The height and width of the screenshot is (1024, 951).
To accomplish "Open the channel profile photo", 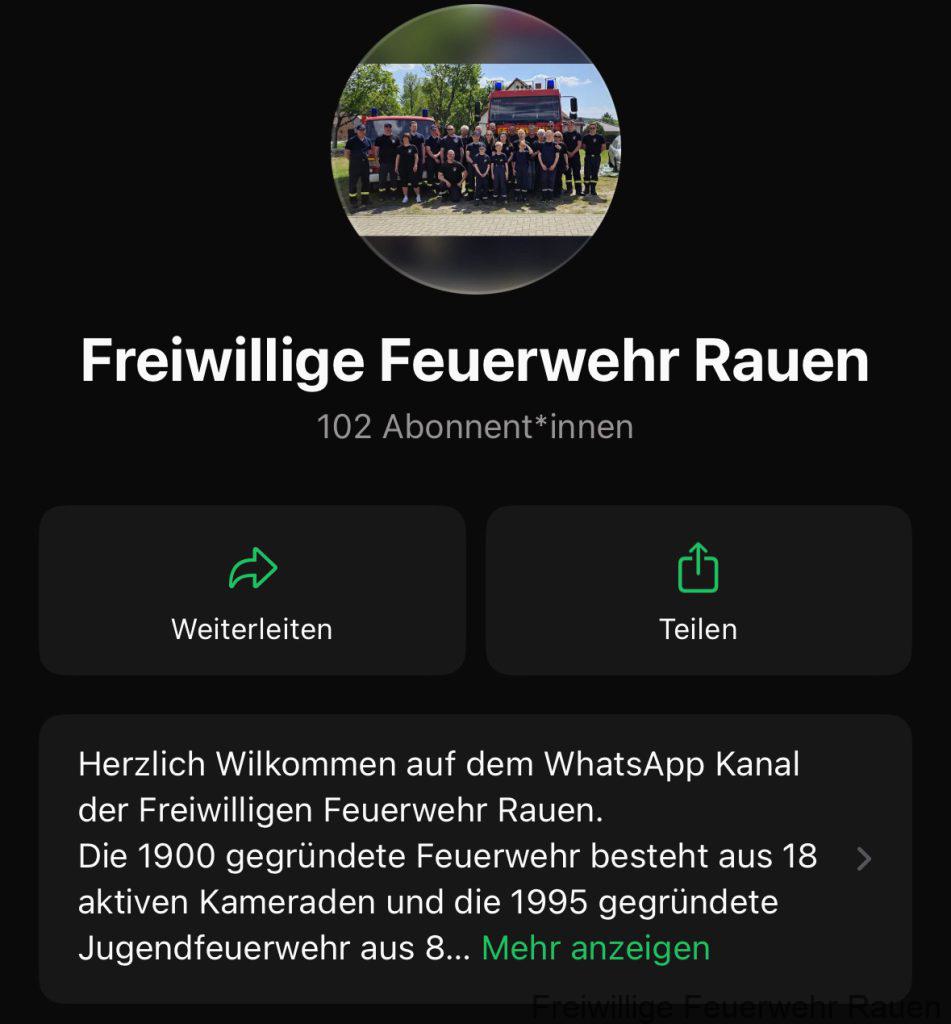I will click(x=475, y=149).
